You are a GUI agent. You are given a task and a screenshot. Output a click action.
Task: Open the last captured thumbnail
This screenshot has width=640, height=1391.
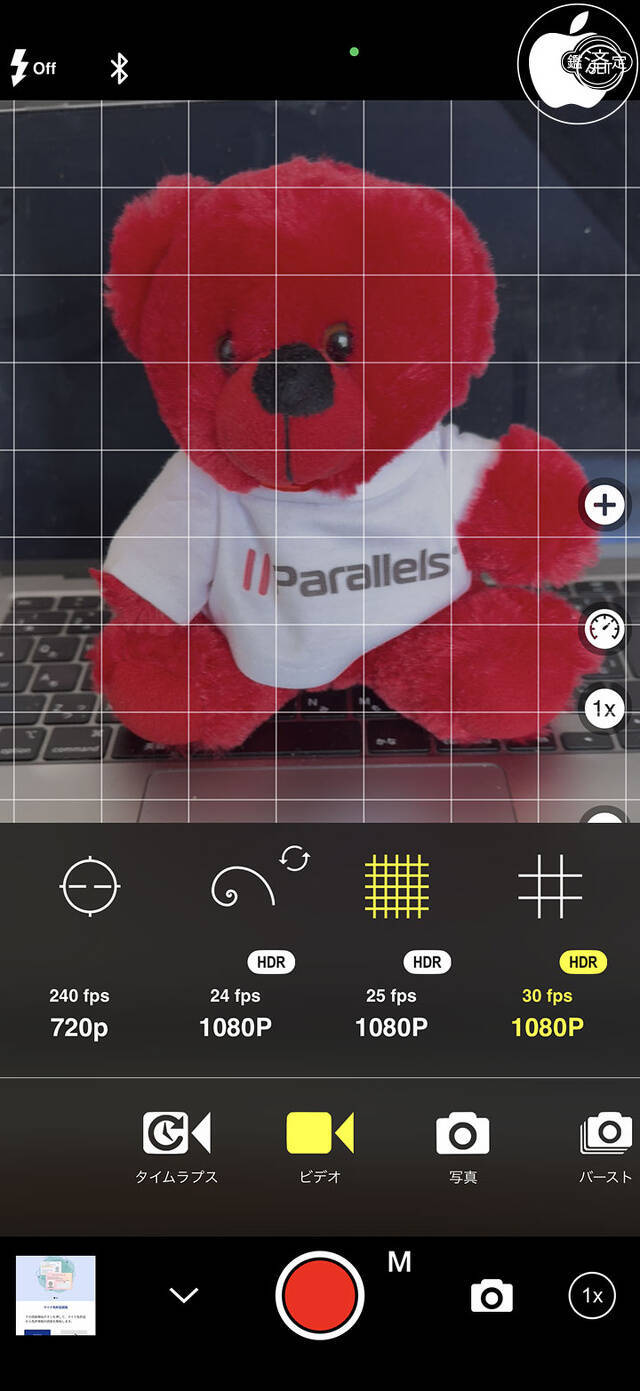[56, 1295]
